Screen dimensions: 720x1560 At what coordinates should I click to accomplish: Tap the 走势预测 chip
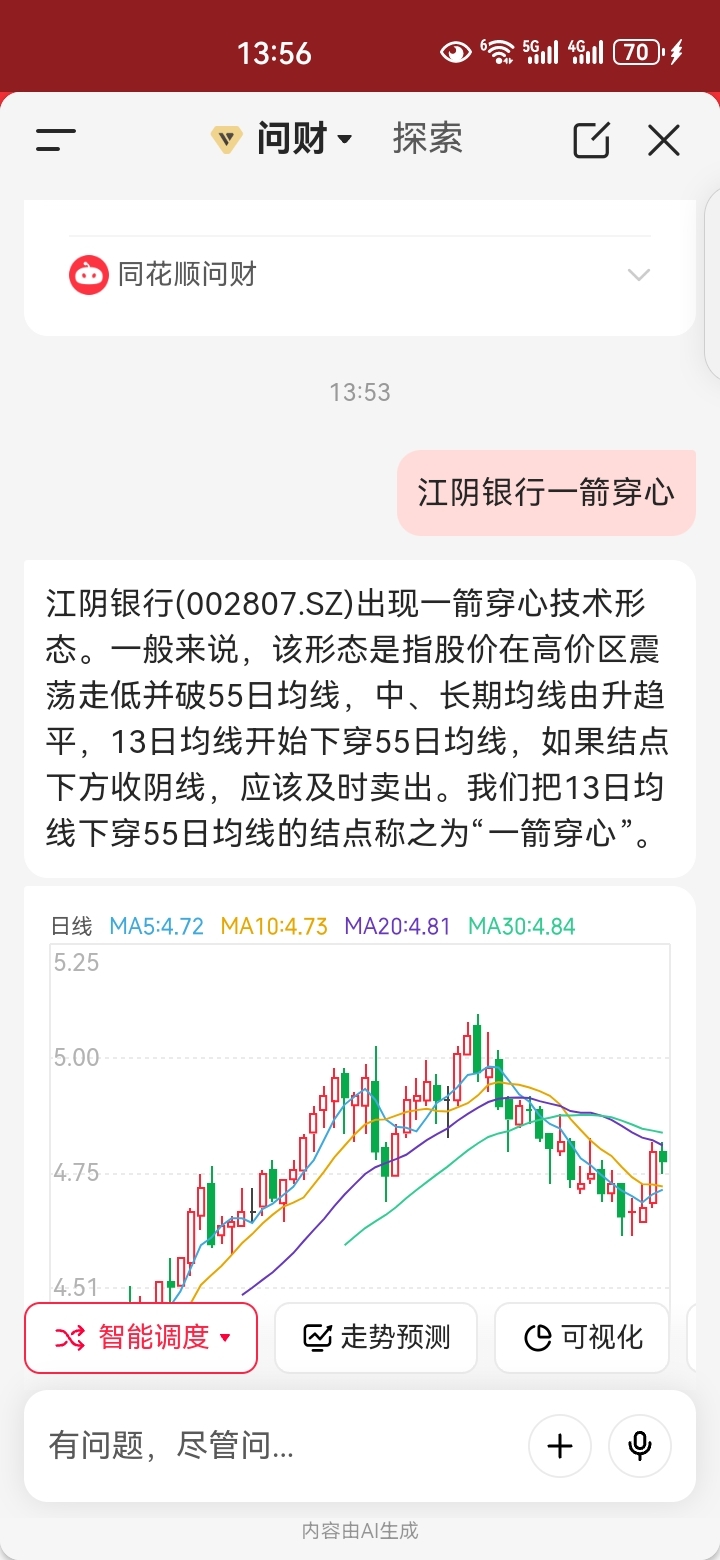(376, 1337)
